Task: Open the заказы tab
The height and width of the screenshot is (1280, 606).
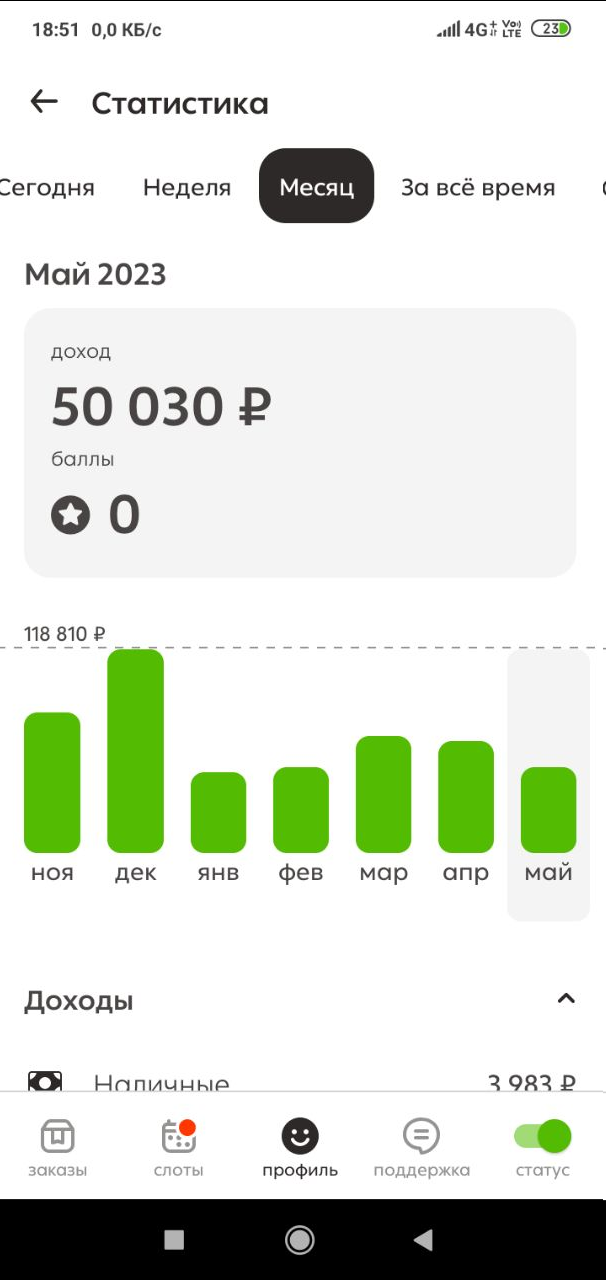Action: pos(57,1147)
